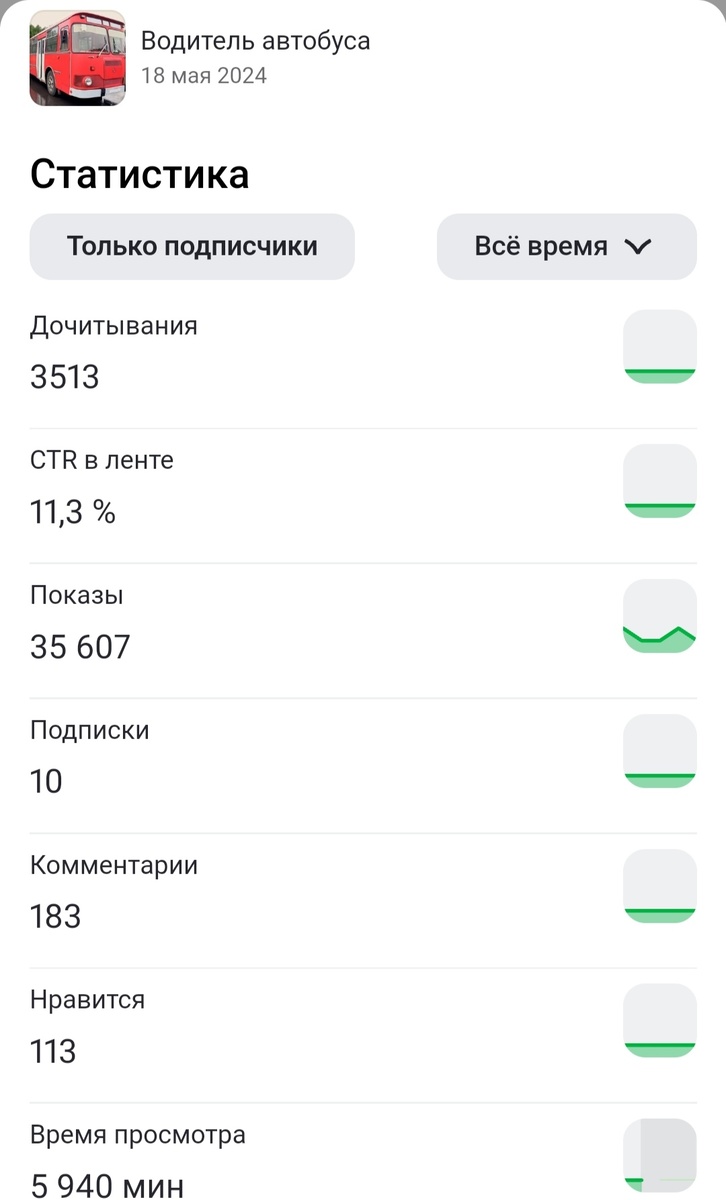Select the publication date 18 мая 2024

click(204, 75)
